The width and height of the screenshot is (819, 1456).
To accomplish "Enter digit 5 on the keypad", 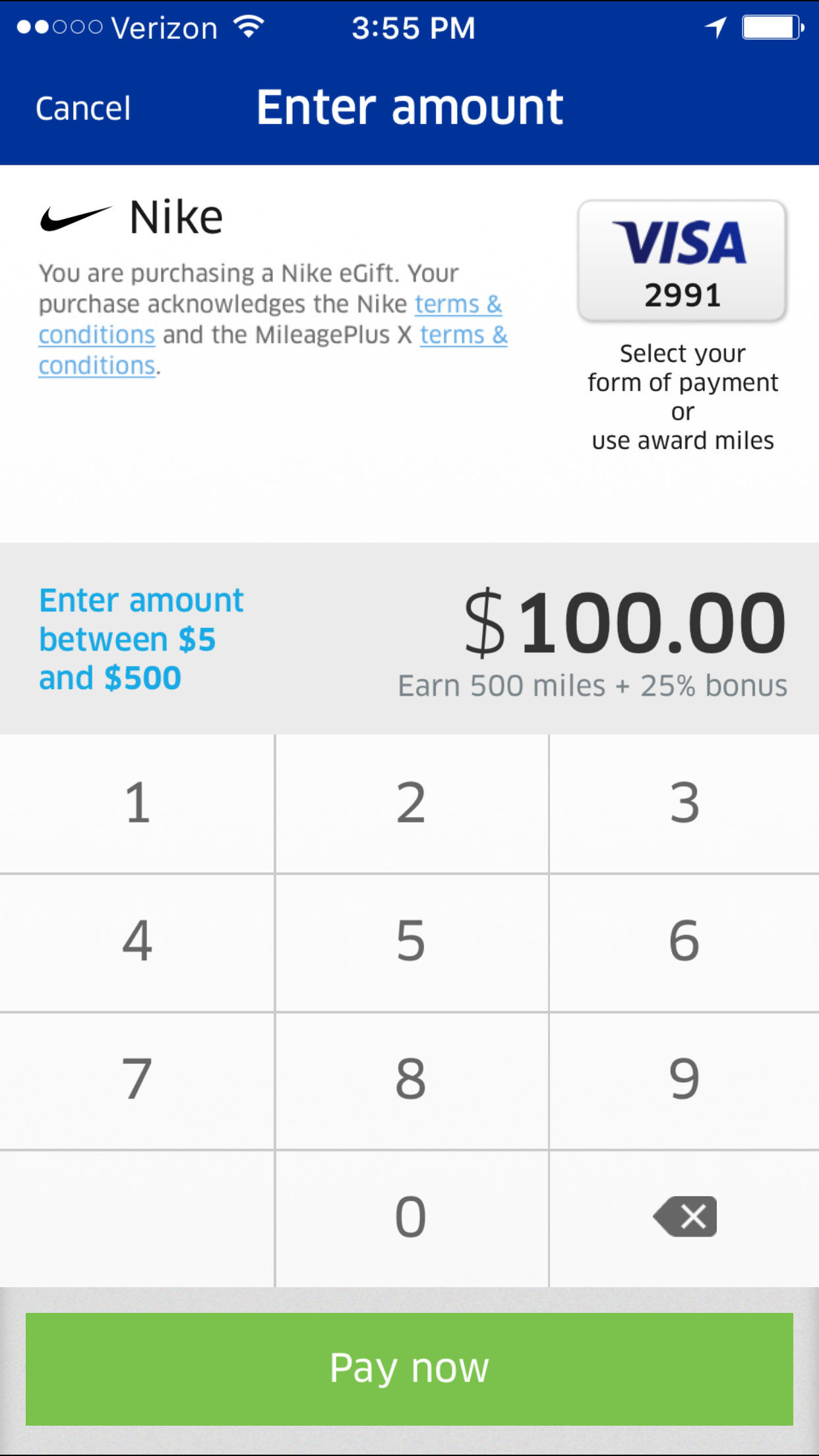I will pos(411,942).
